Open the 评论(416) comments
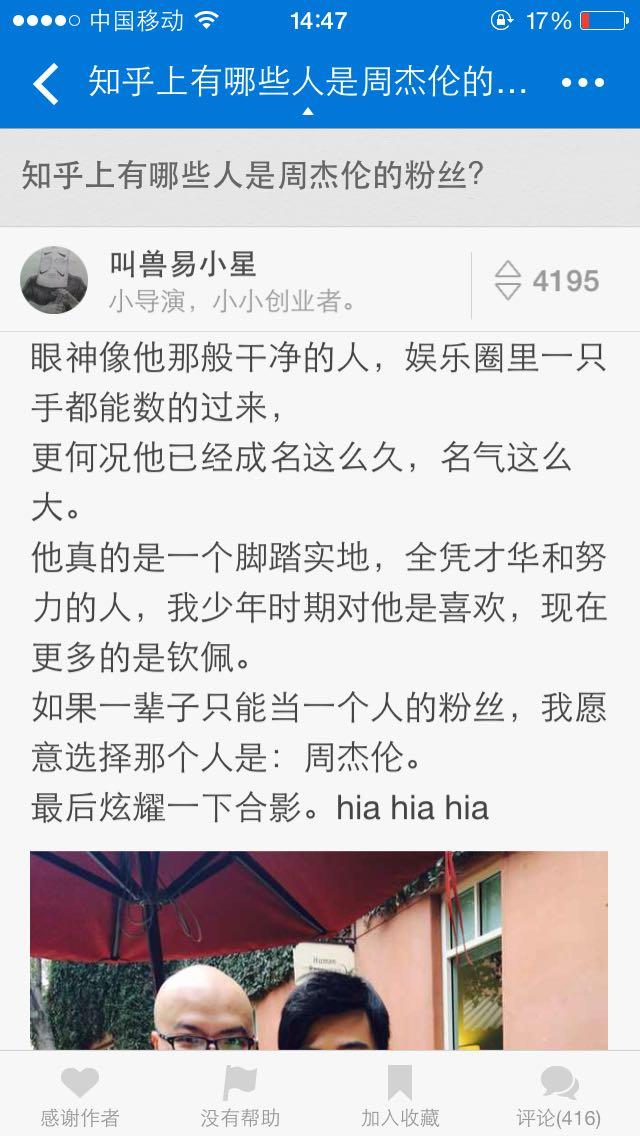The width and height of the screenshot is (640, 1136). click(x=559, y=1096)
